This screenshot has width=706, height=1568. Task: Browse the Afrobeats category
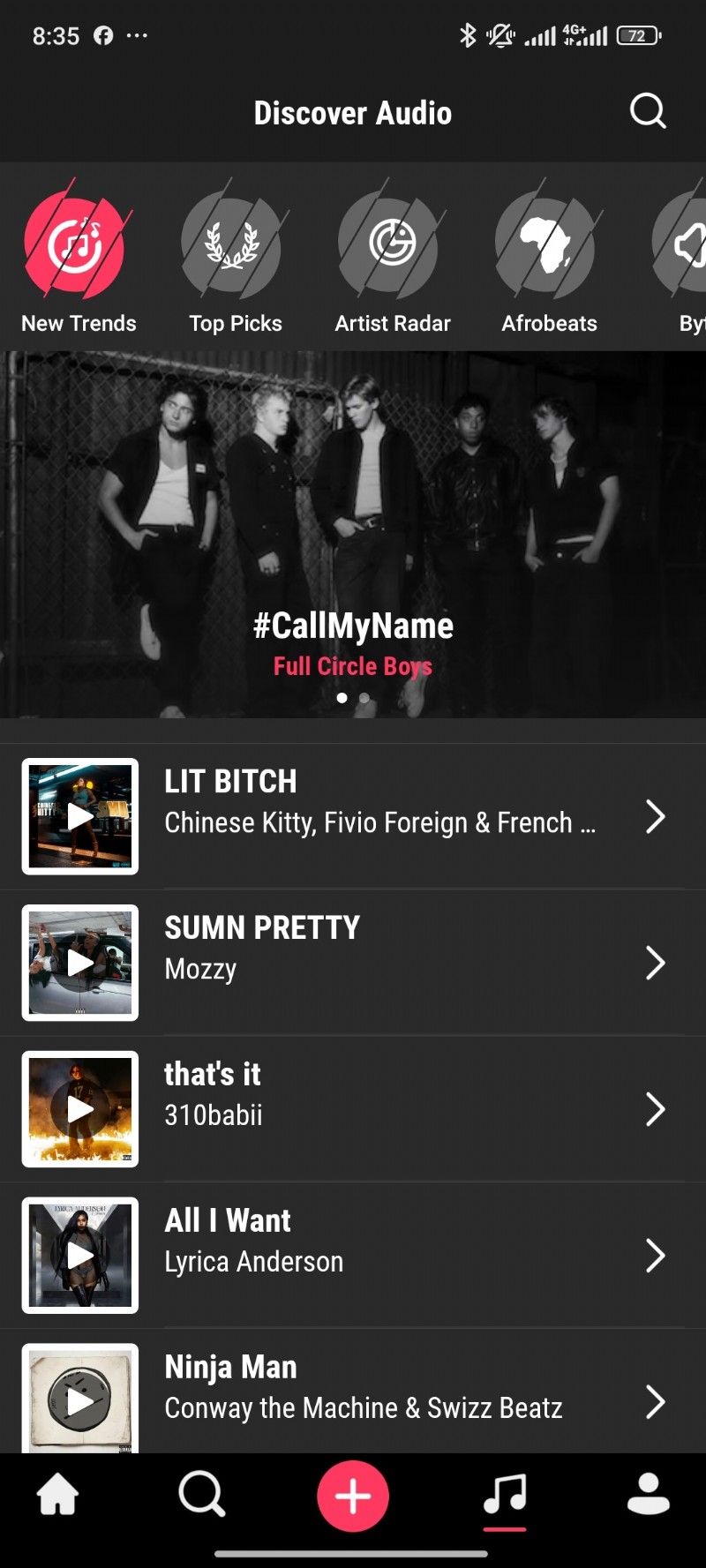point(547,246)
